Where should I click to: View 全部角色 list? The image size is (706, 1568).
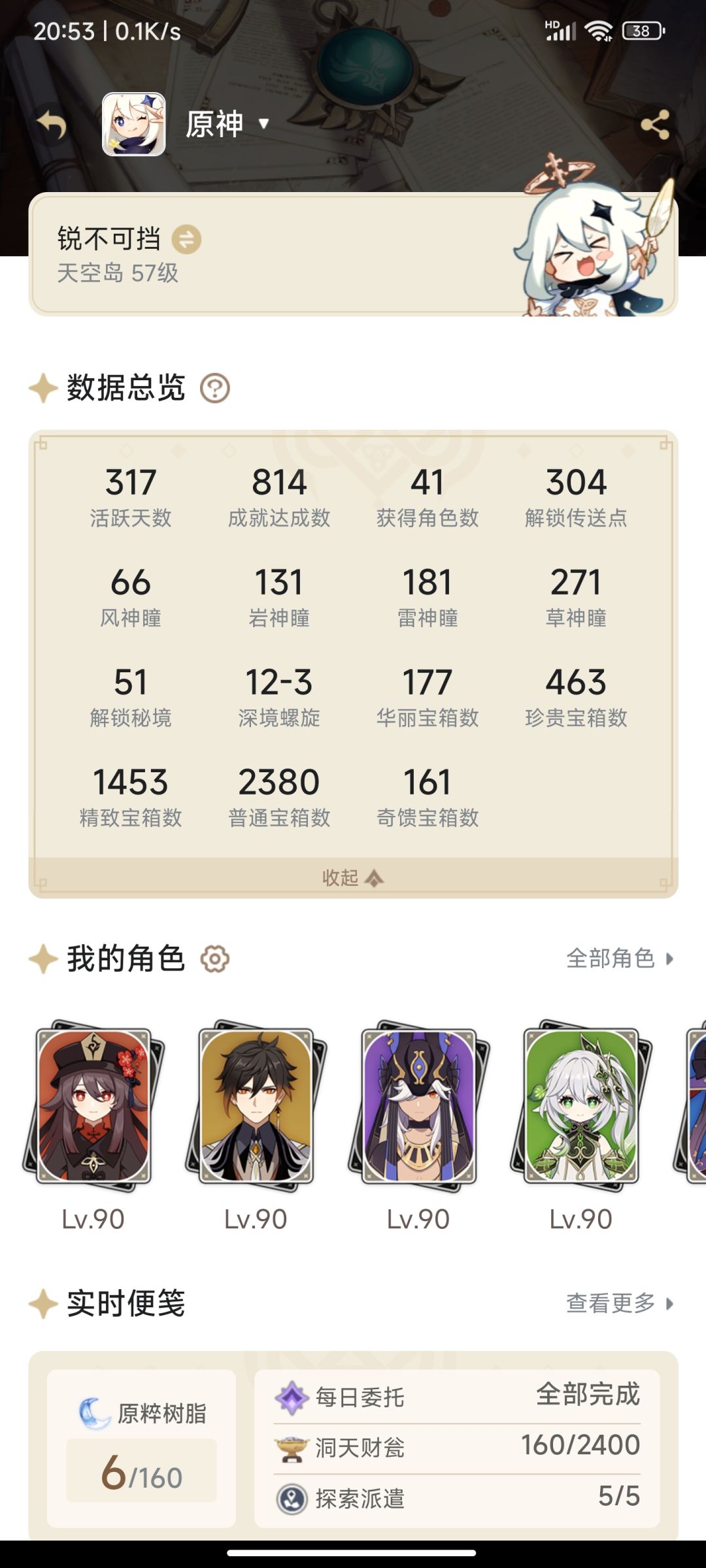pyautogui.click(x=620, y=958)
